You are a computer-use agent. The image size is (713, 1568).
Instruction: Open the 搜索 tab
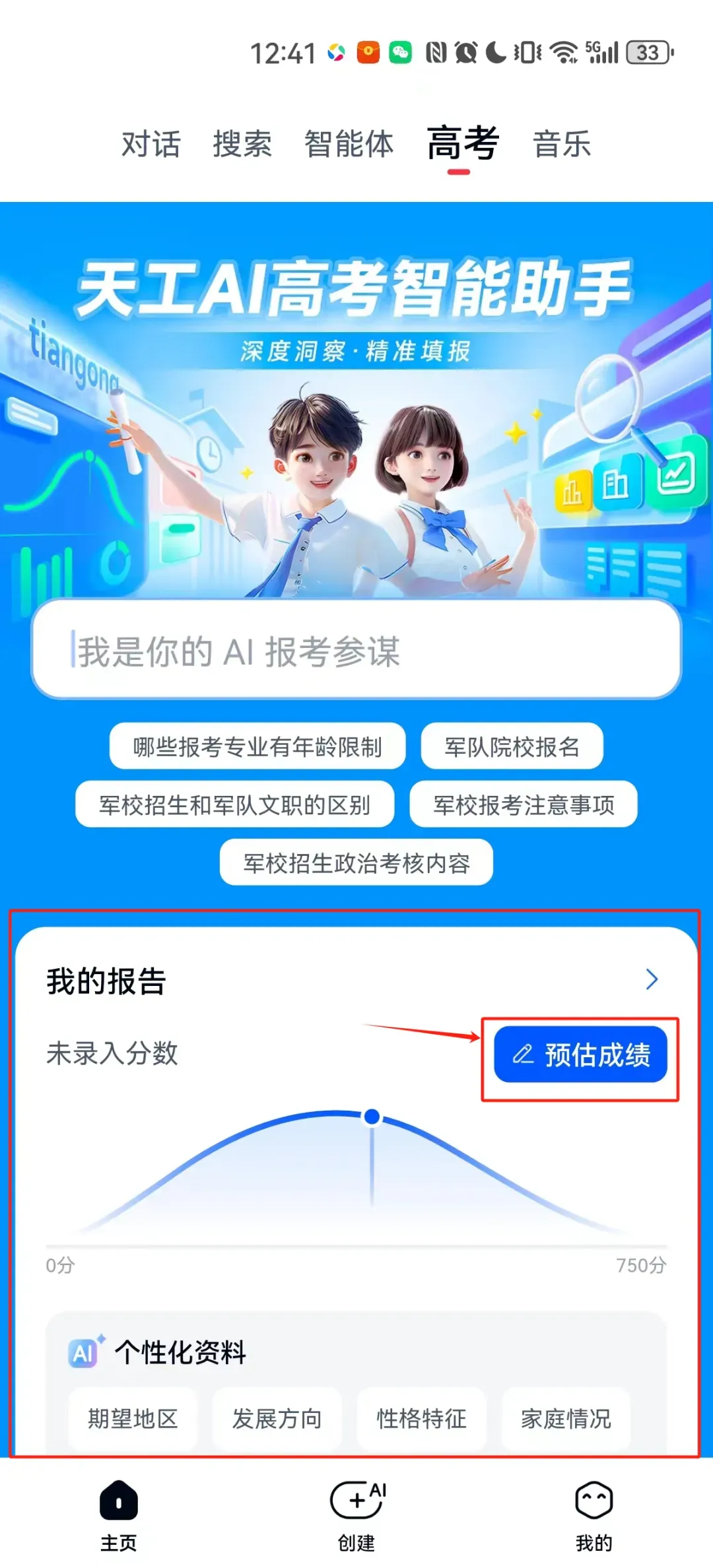click(x=242, y=144)
